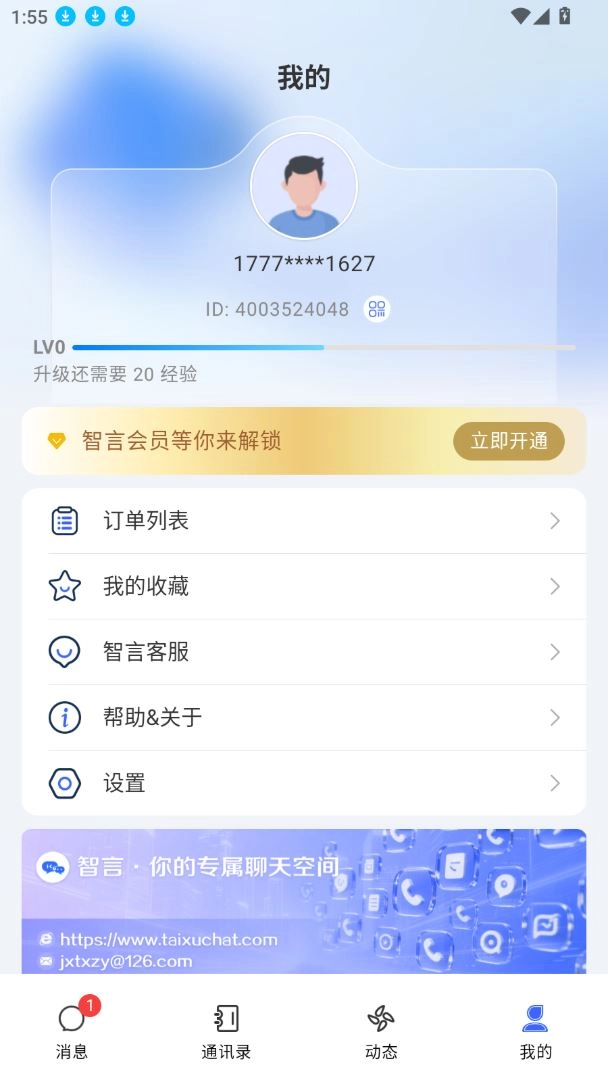Switch to the 通讯录 contacts tab

click(x=226, y=1031)
